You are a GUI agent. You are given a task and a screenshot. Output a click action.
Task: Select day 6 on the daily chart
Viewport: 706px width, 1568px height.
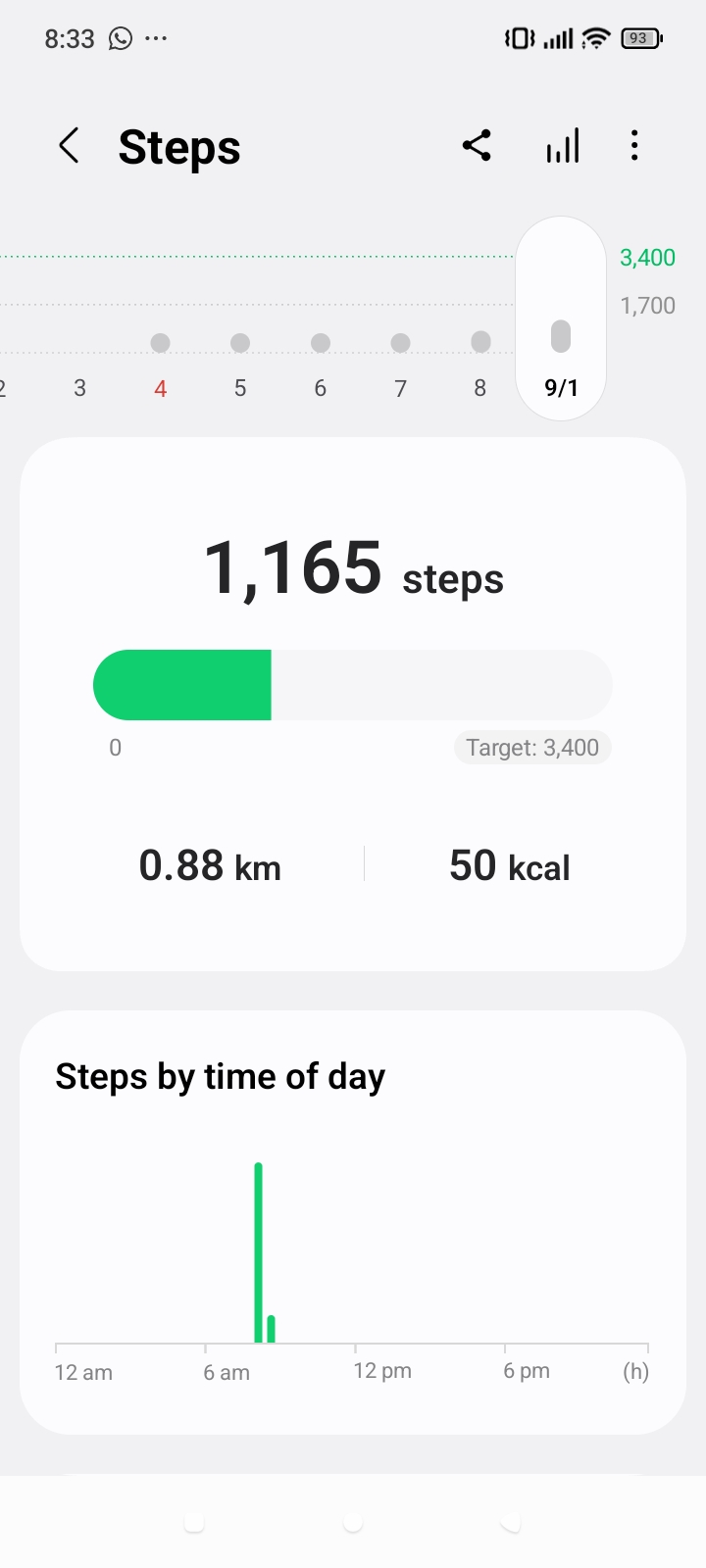point(320,363)
